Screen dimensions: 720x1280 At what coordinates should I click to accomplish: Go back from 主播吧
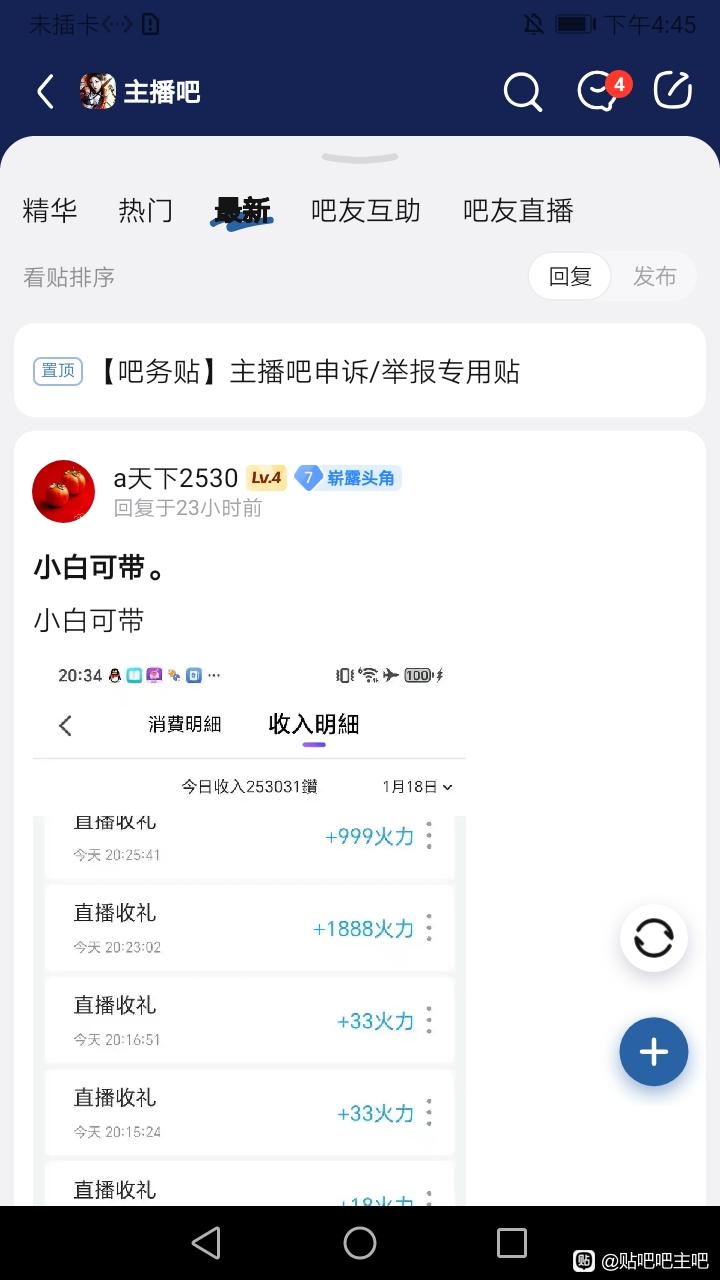click(x=45, y=92)
